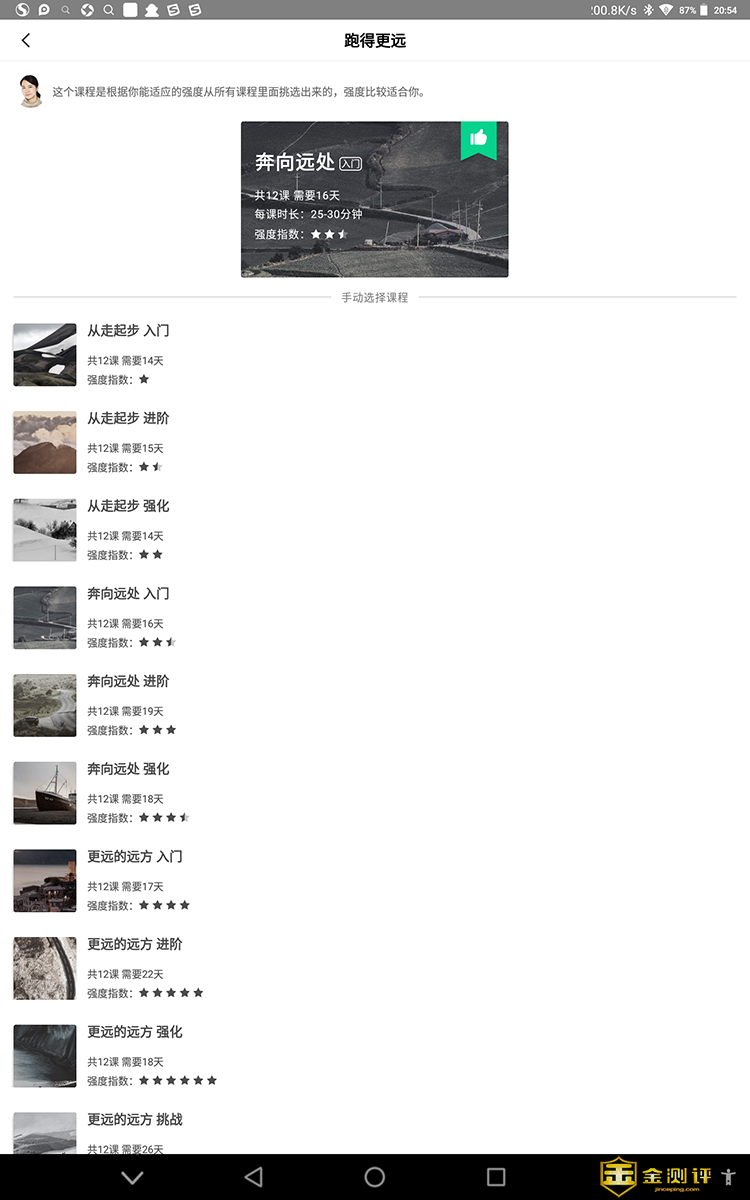This screenshot has width=750, height=1200.
Task: Open the recommended 奔向远处 入门 card
Action: point(374,199)
